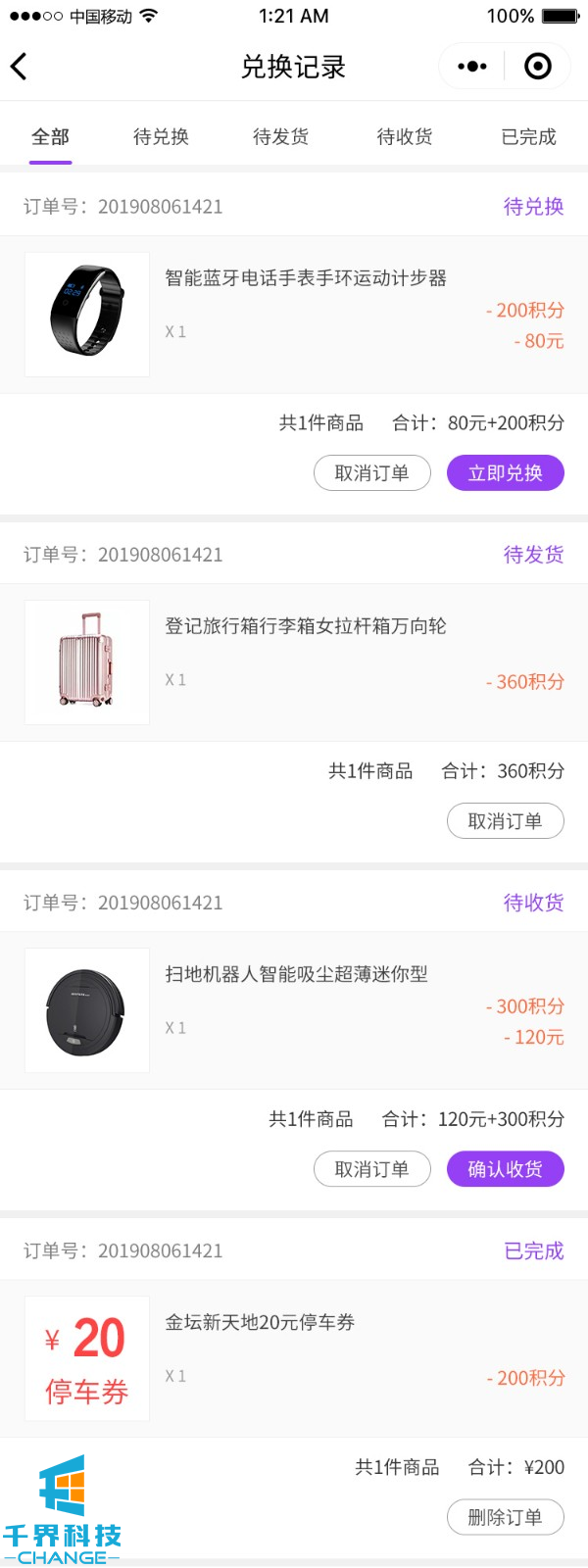Cancel the 360积分 luggage order

point(506,821)
